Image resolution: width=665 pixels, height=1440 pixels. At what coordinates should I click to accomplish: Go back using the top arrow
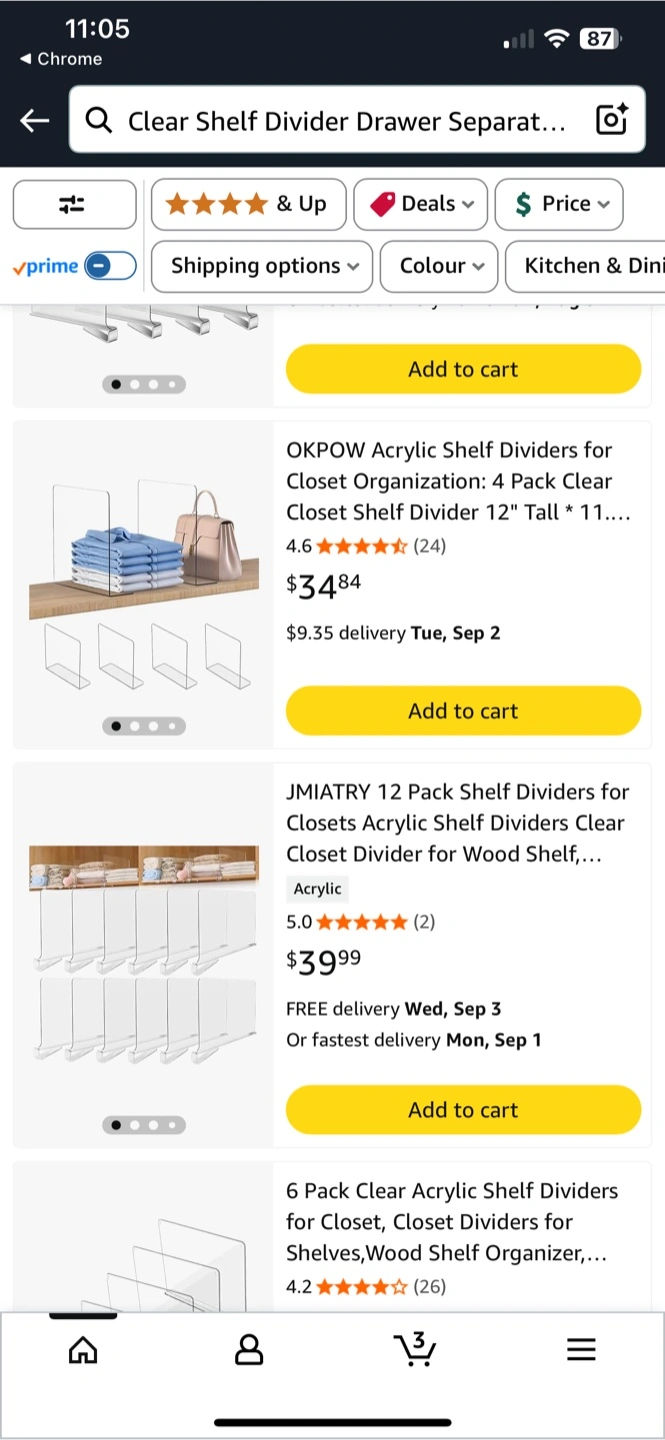34,121
